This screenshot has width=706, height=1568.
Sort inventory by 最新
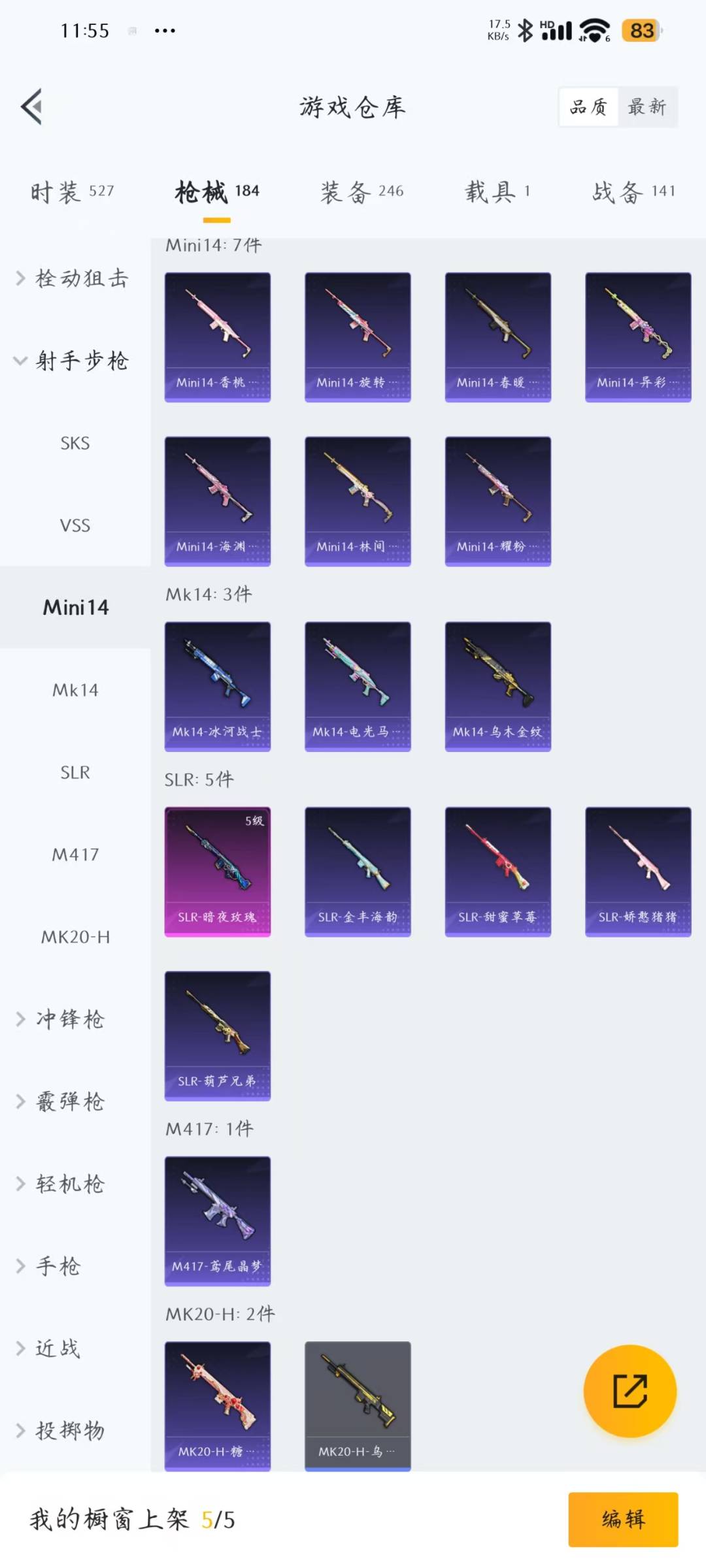(x=647, y=106)
